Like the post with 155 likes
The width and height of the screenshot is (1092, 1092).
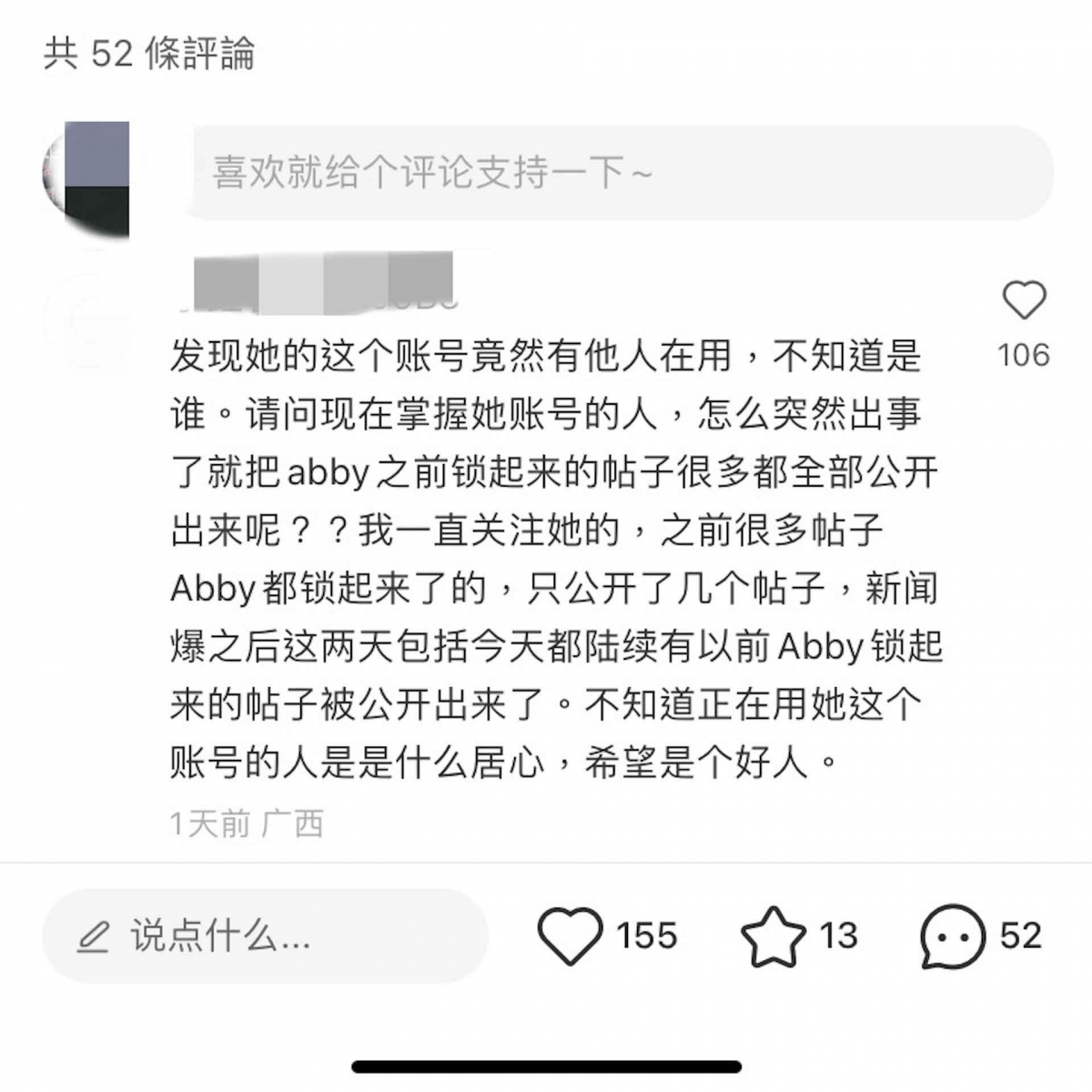pyautogui.click(x=571, y=935)
